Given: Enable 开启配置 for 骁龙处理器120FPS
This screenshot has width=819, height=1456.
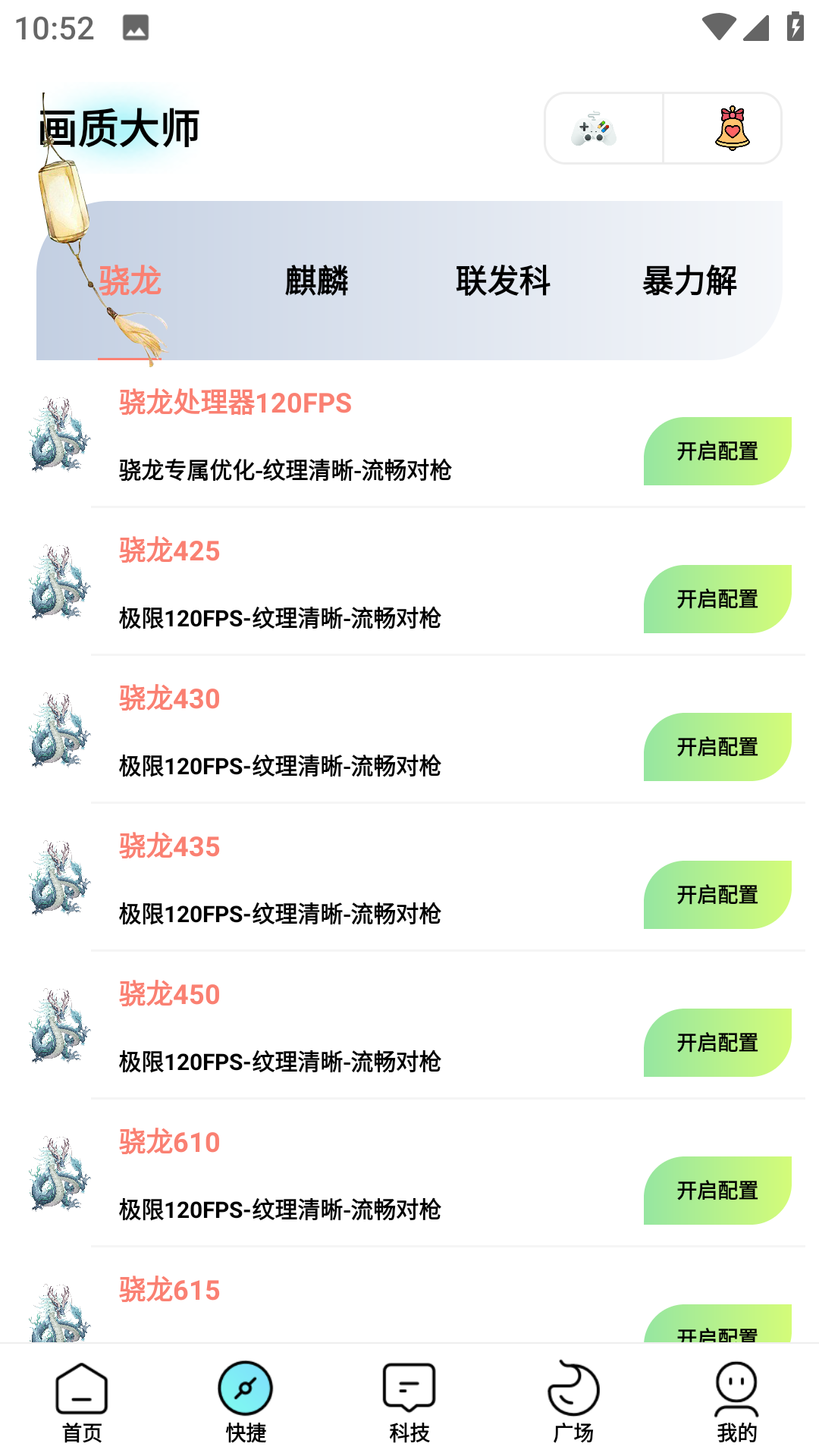Looking at the screenshot, I should click(717, 451).
